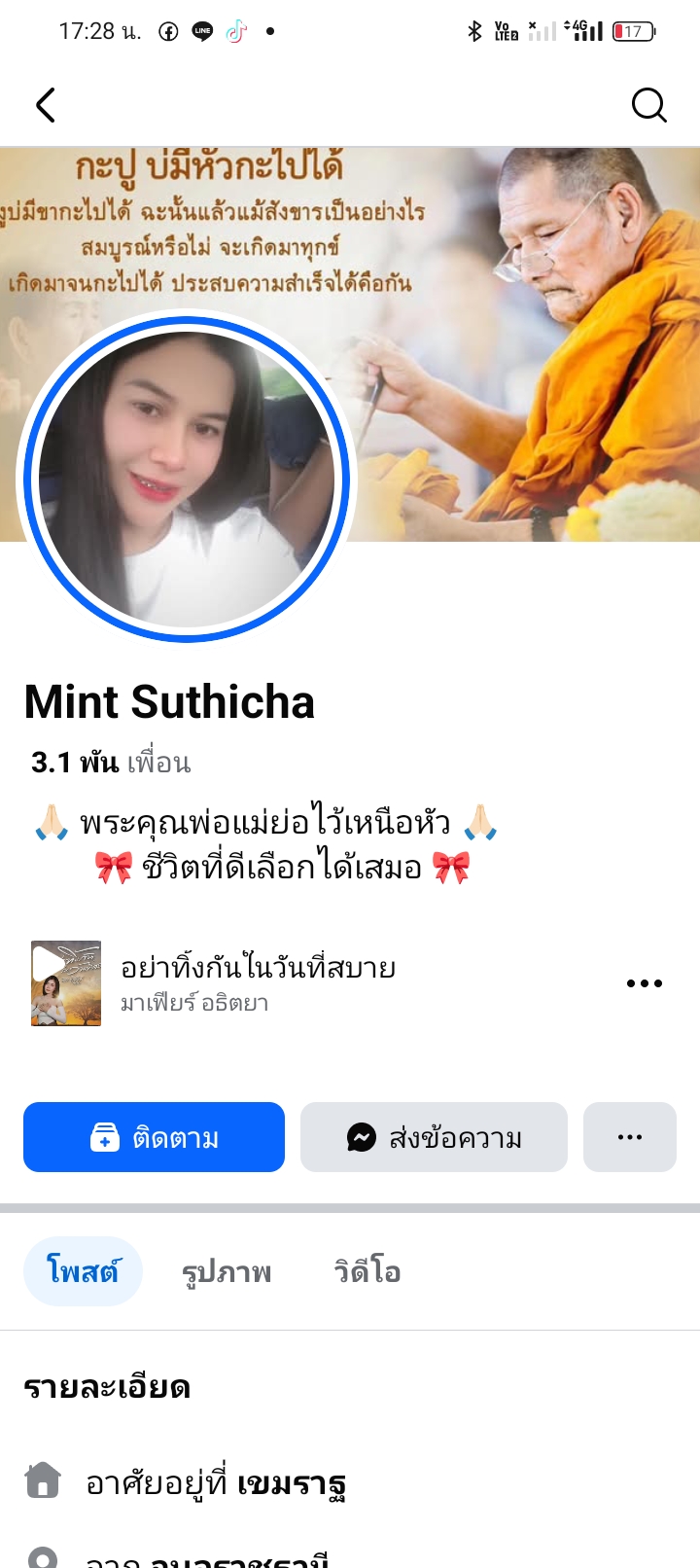700x1568 pixels.
Task: Open the search magnifier icon
Action: coord(648,105)
